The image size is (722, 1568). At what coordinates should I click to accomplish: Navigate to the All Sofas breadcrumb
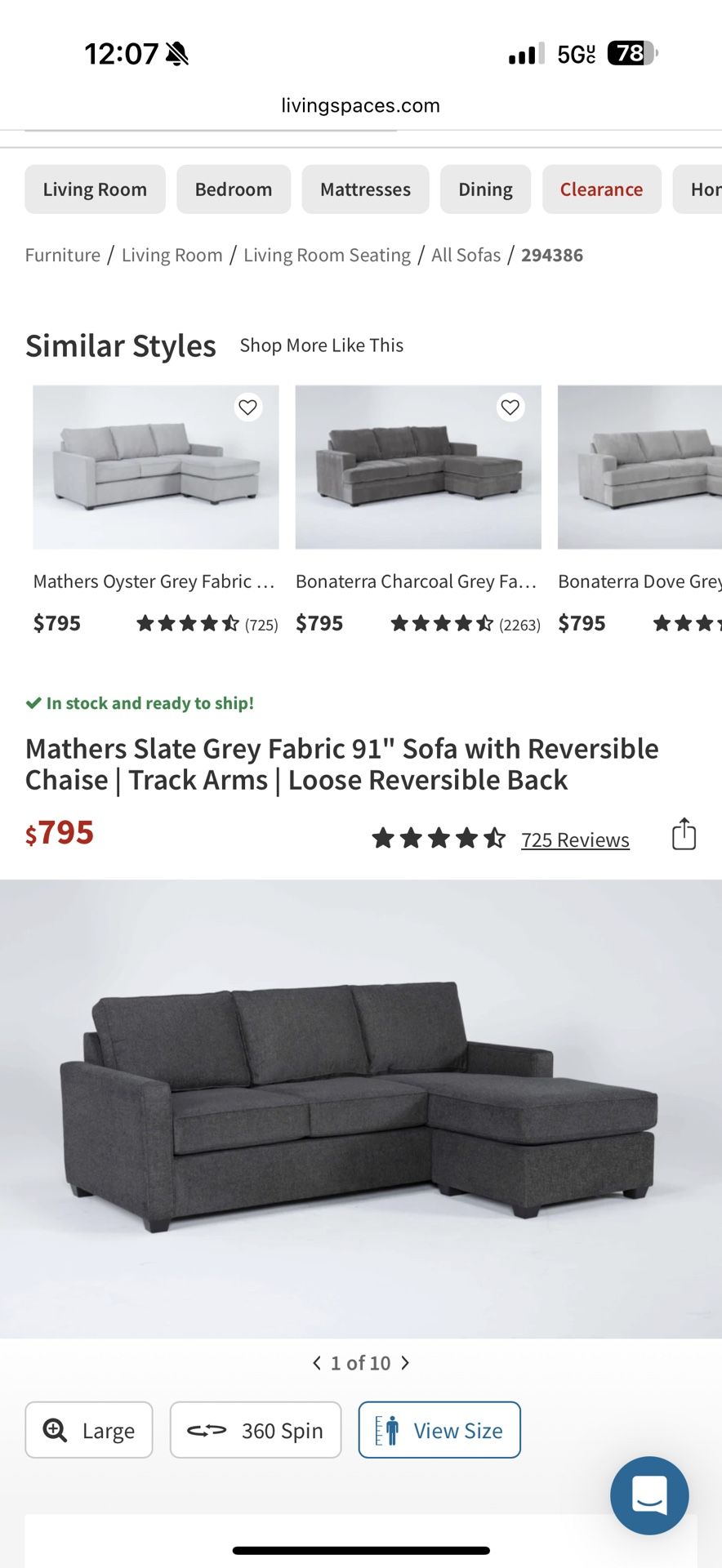466,256
